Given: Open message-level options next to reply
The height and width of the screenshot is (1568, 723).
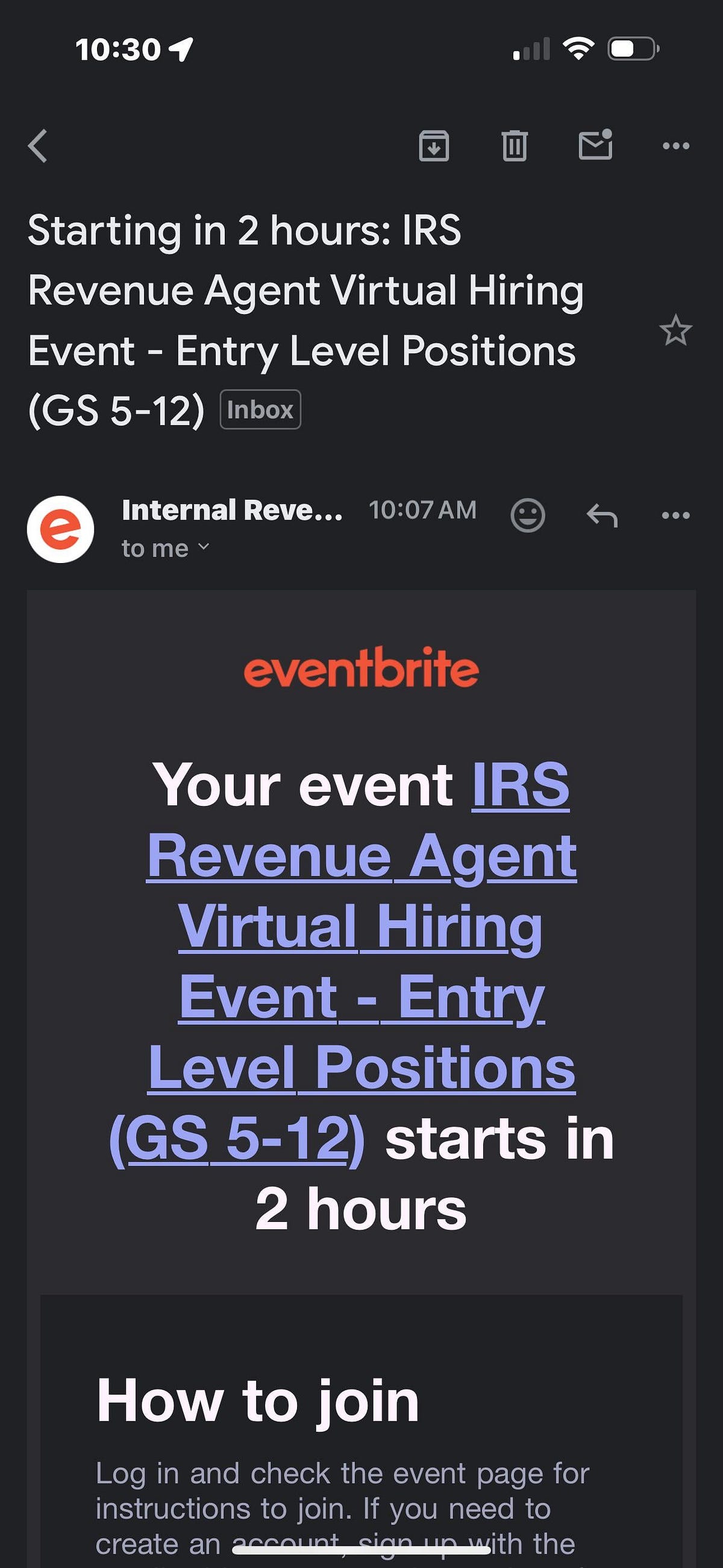Looking at the screenshot, I should click(675, 514).
